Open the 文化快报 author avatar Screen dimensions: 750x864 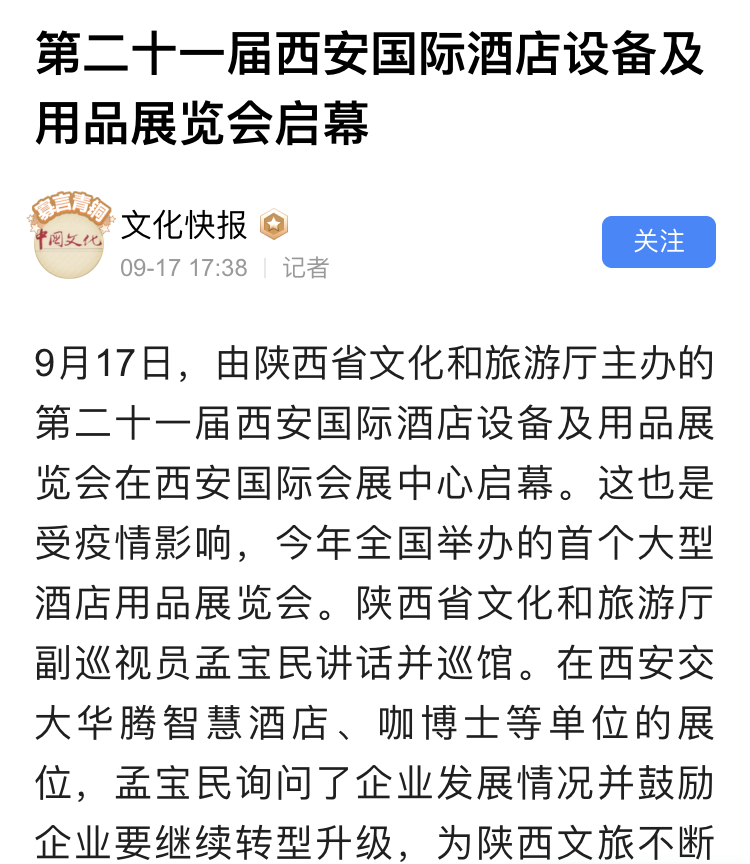pyautogui.click(x=69, y=236)
